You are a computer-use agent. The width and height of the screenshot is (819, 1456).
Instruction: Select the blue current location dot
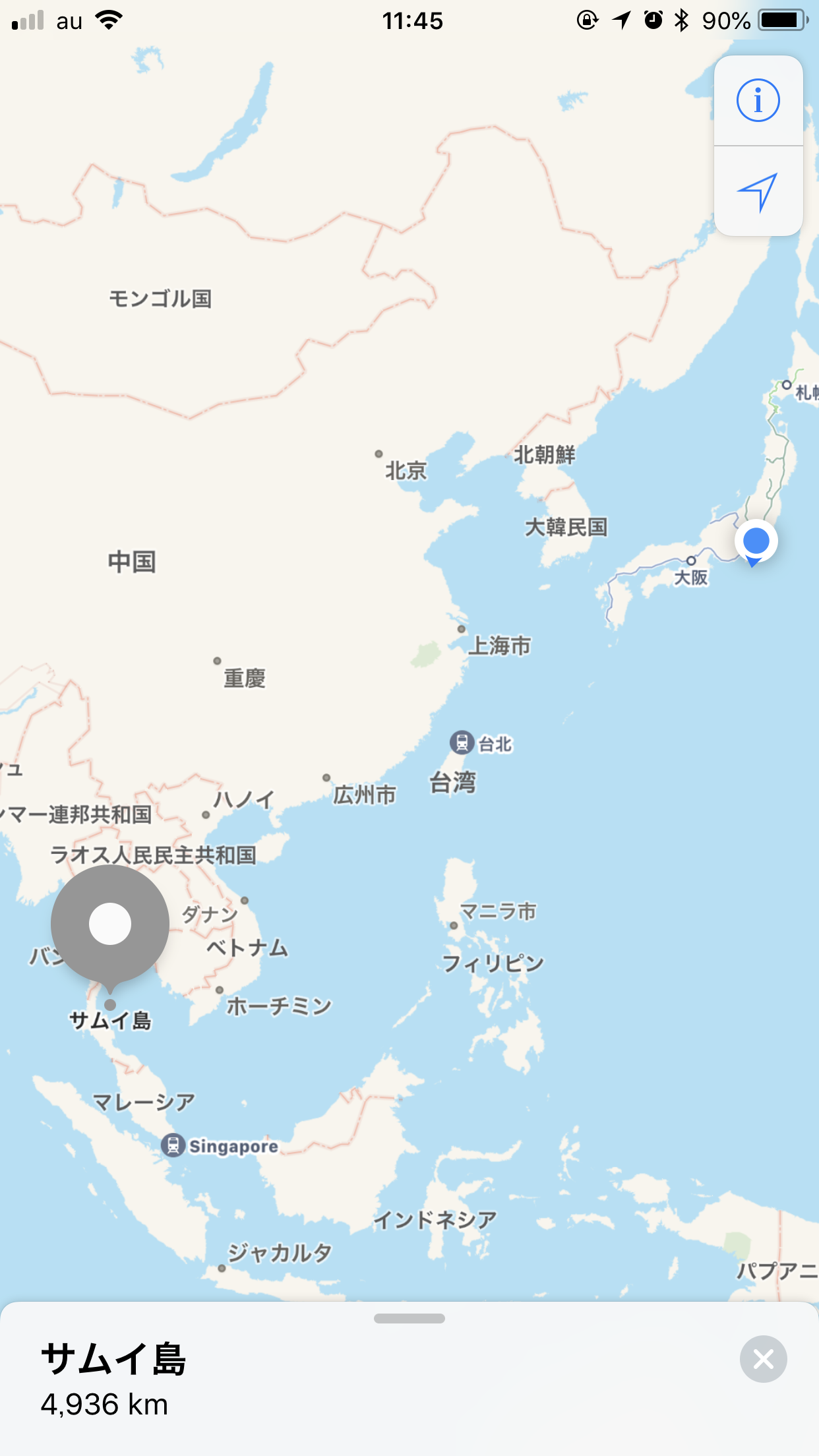(756, 542)
